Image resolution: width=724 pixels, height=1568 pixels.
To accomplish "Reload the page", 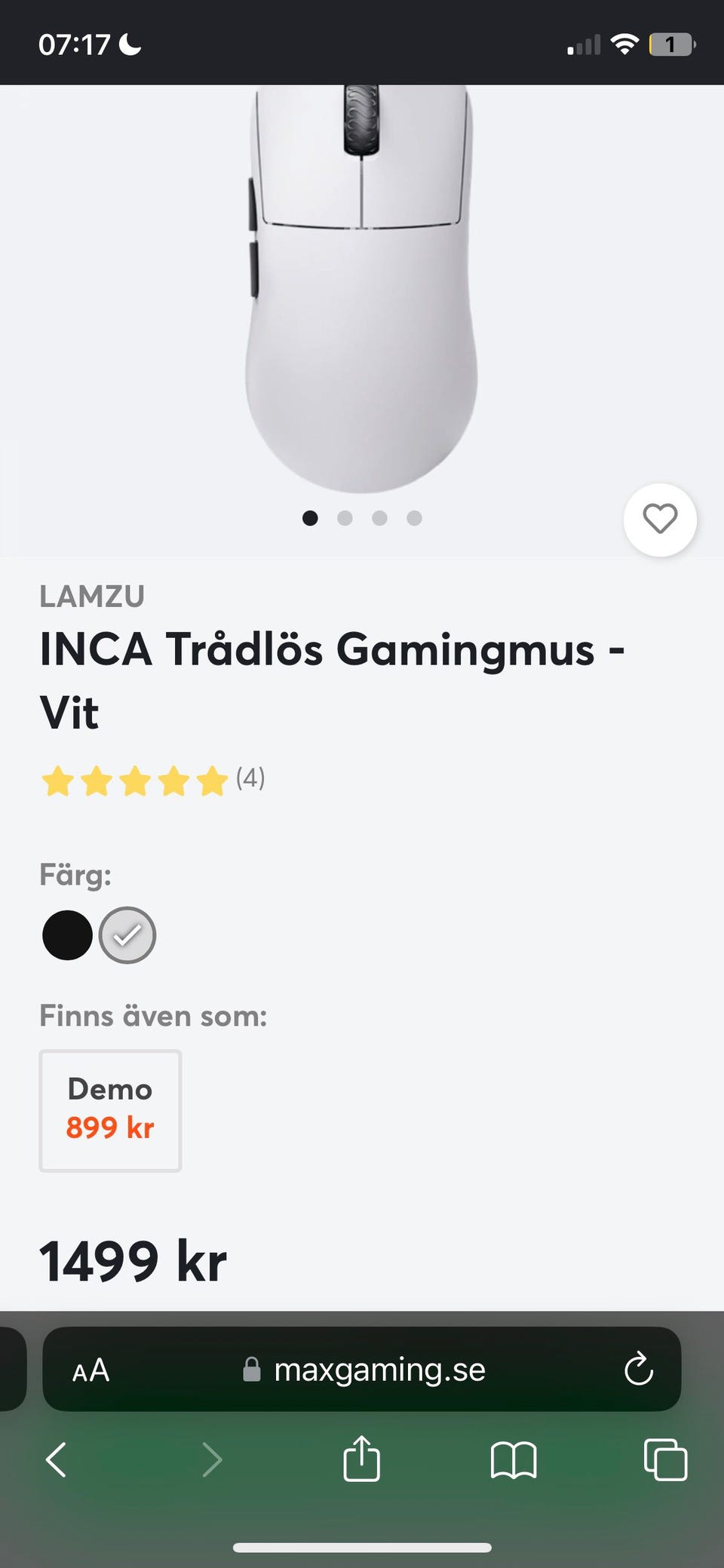I will pos(638,1370).
